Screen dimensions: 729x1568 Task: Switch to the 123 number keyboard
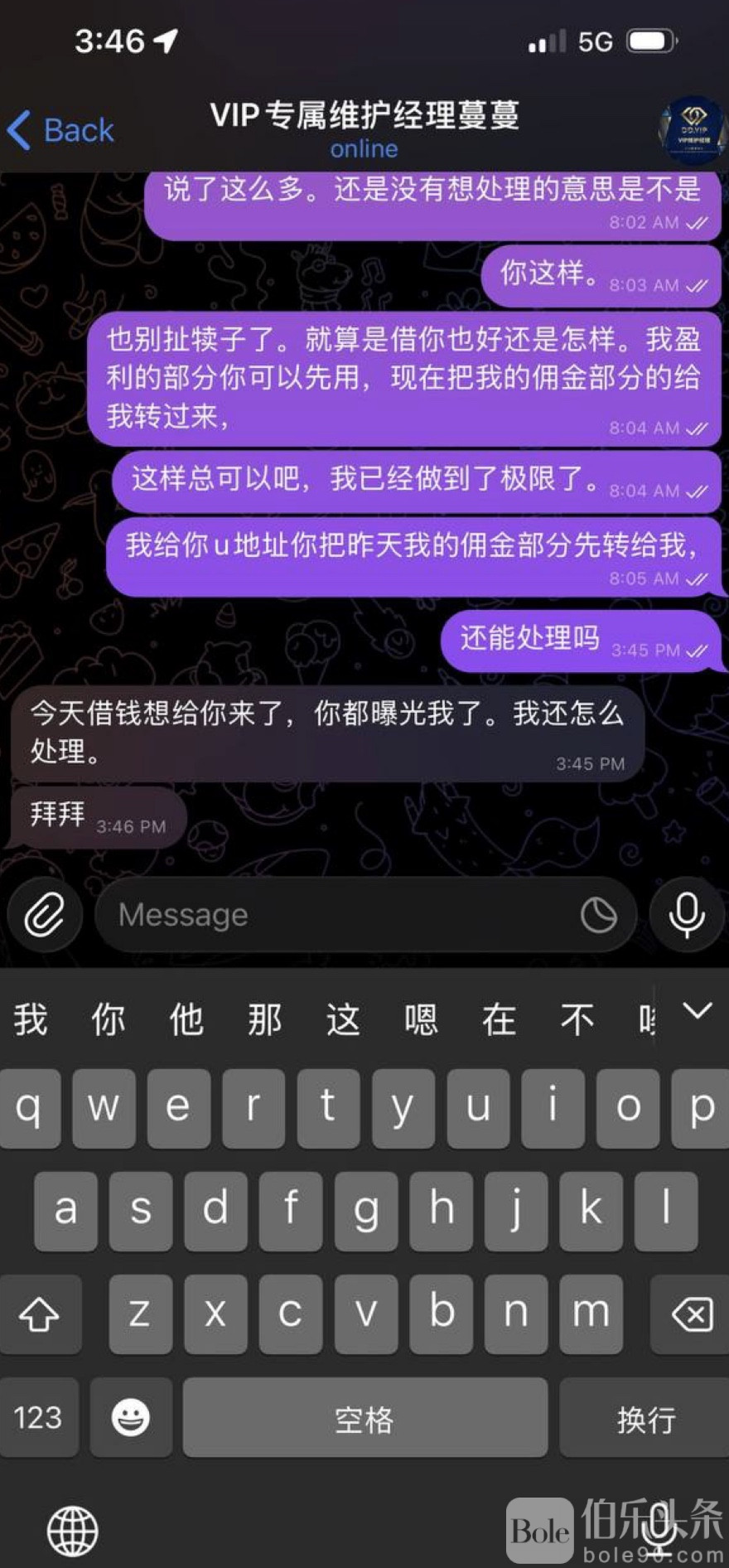tap(38, 1417)
